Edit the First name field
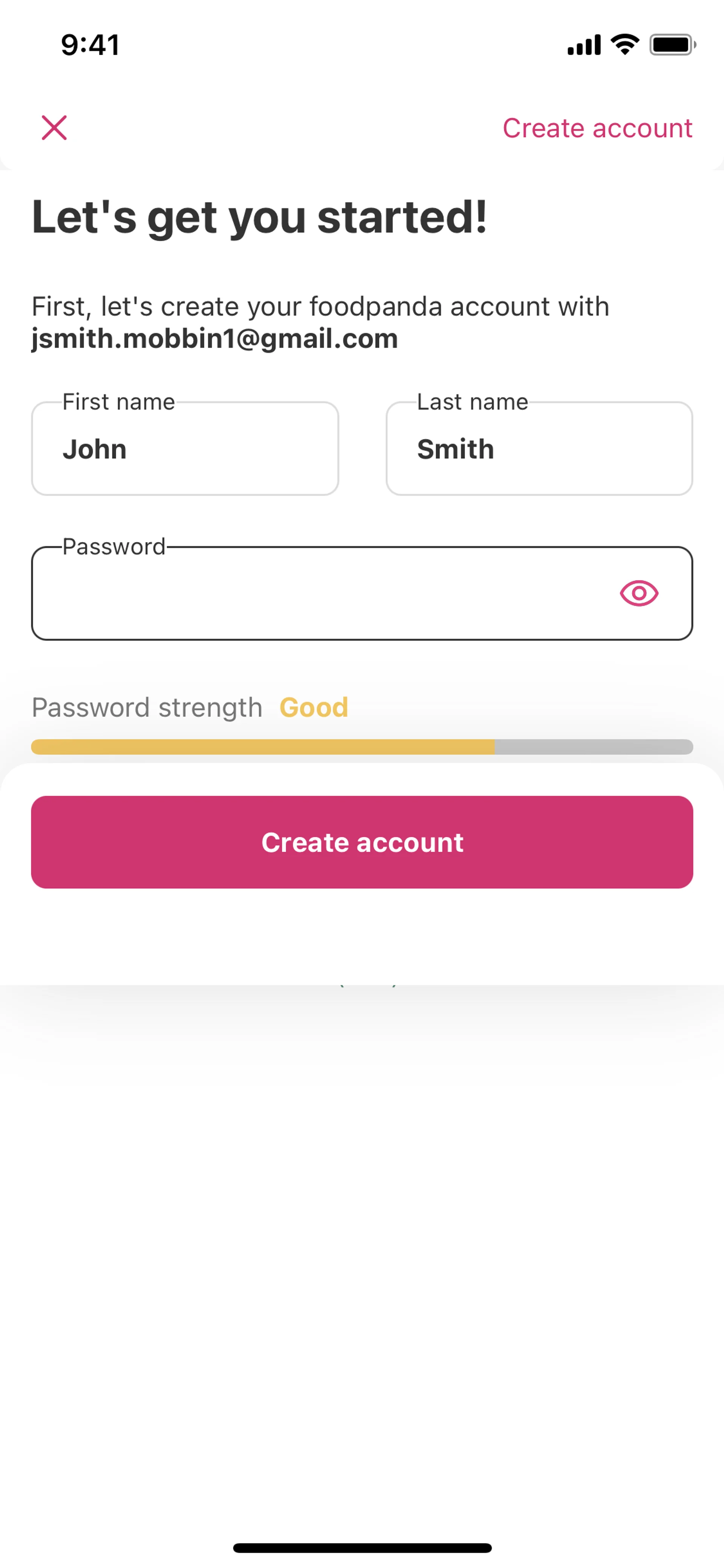Image resolution: width=724 pixels, height=1568 pixels. pyautogui.click(x=185, y=449)
